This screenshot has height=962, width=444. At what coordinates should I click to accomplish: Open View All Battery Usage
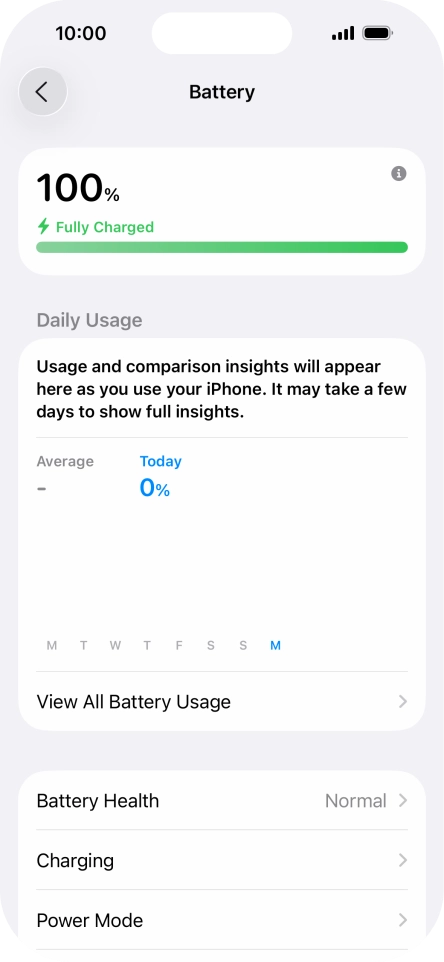tap(222, 701)
